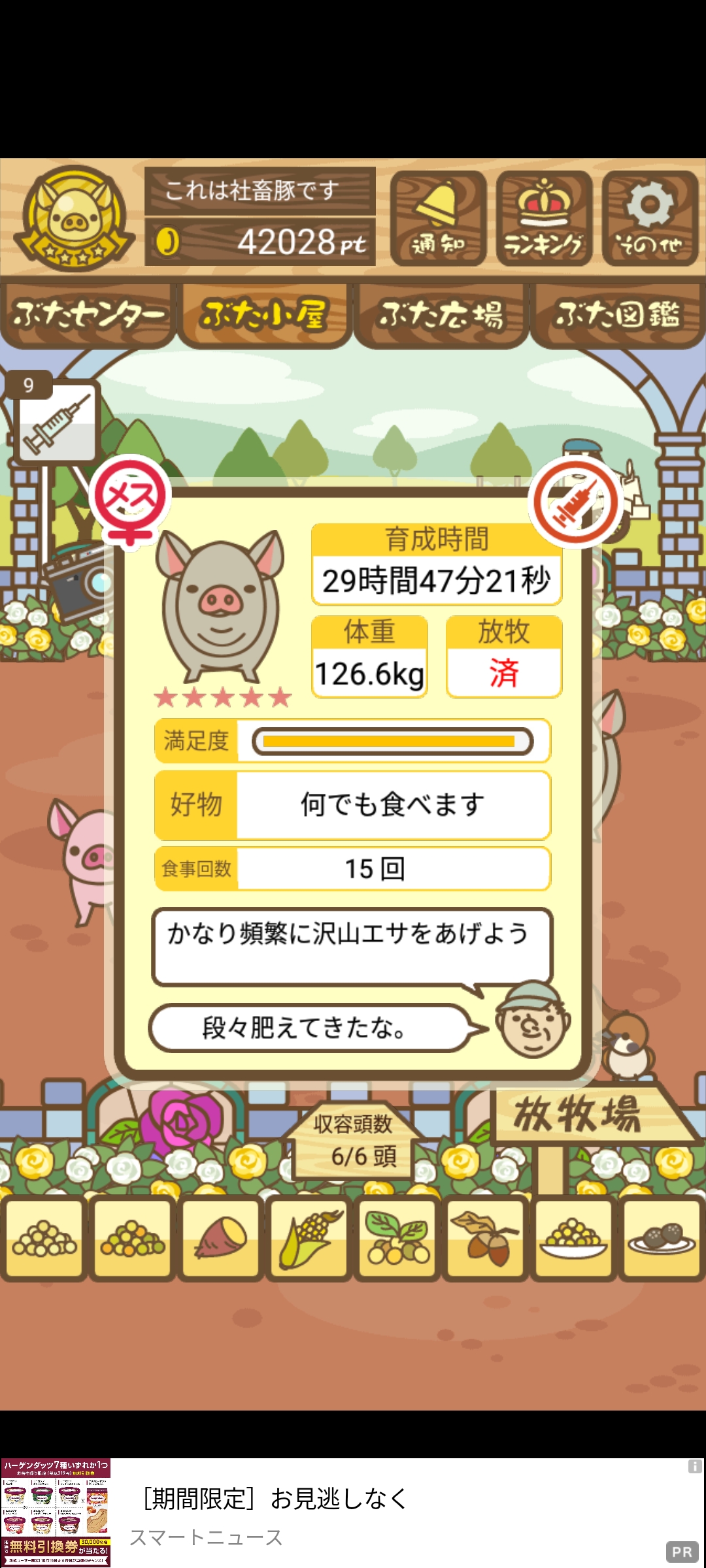Image resolution: width=706 pixels, height=1568 pixels.
Task: Feed the corn food item
Action: 309,1238
